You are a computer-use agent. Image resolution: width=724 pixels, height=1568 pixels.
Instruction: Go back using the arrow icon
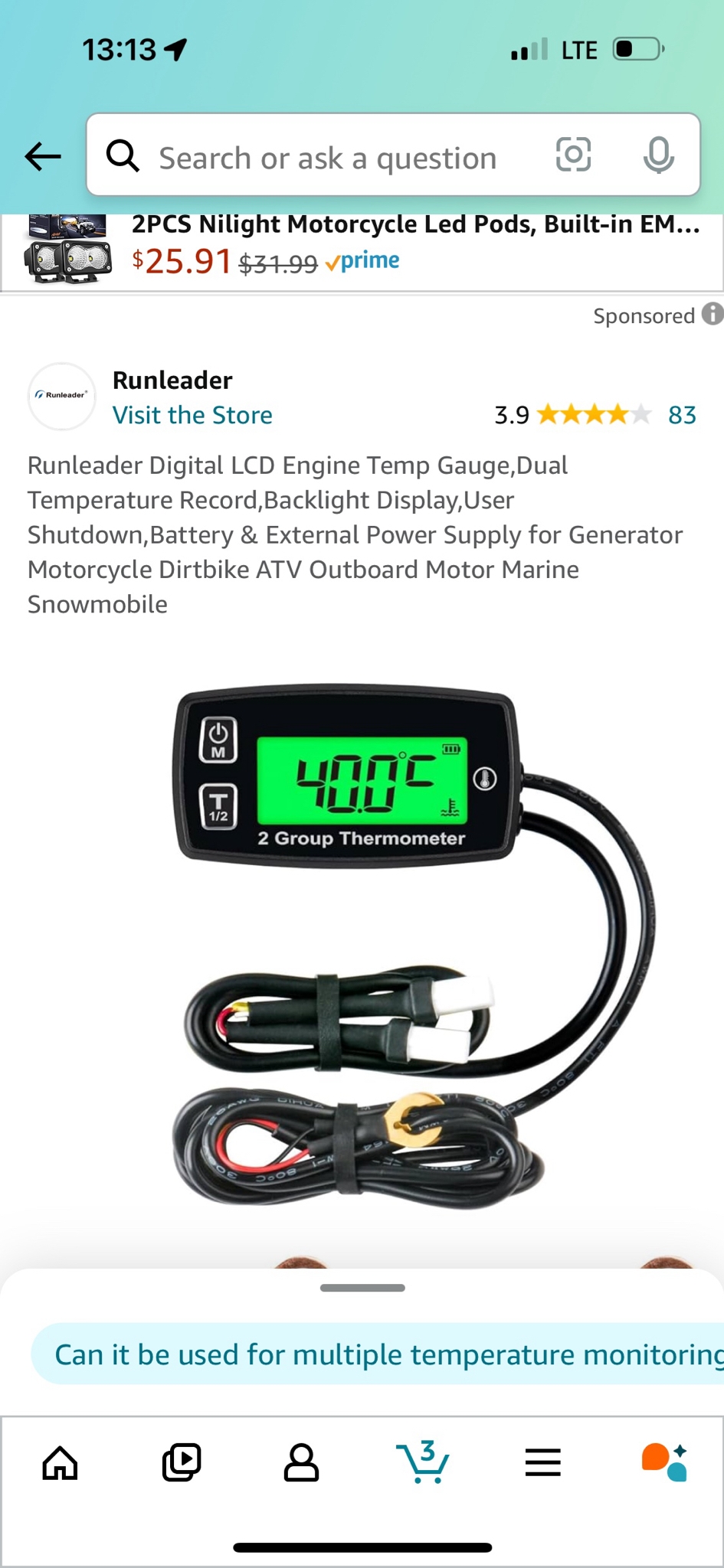click(43, 156)
